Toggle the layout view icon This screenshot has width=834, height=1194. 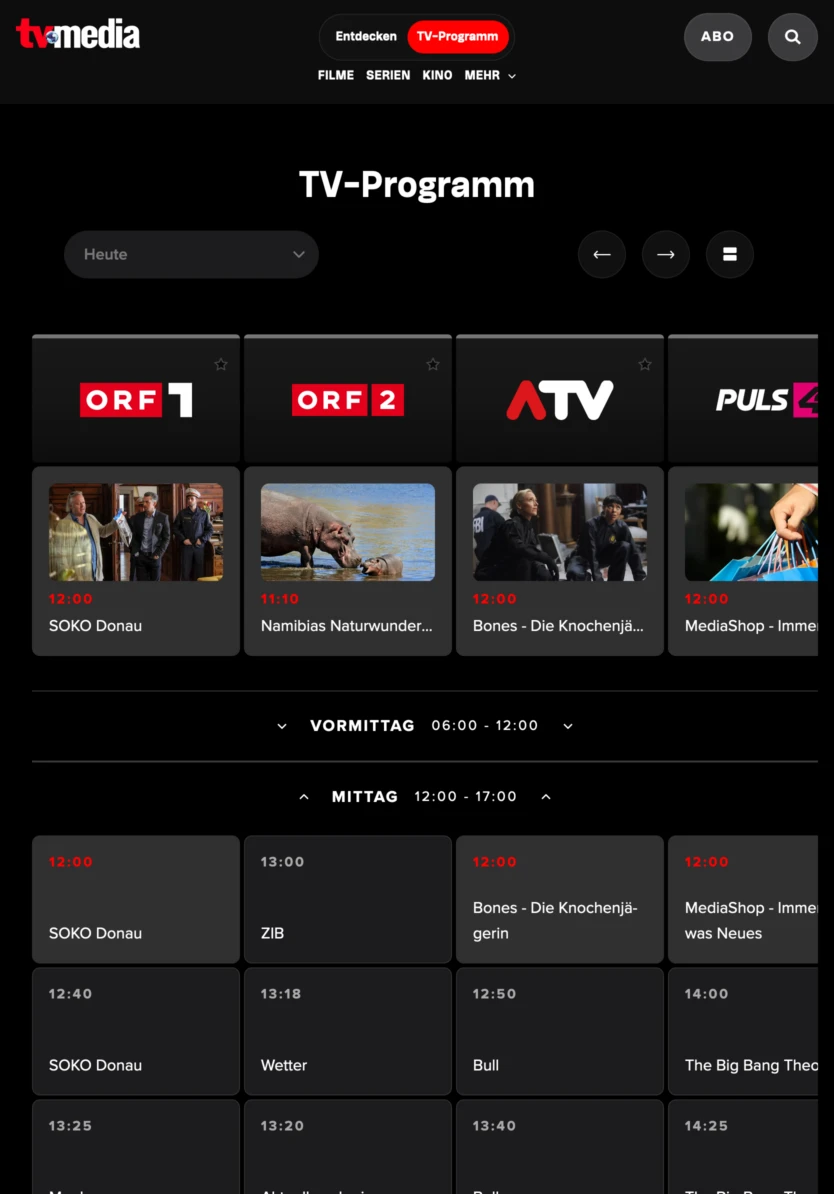tap(729, 255)
